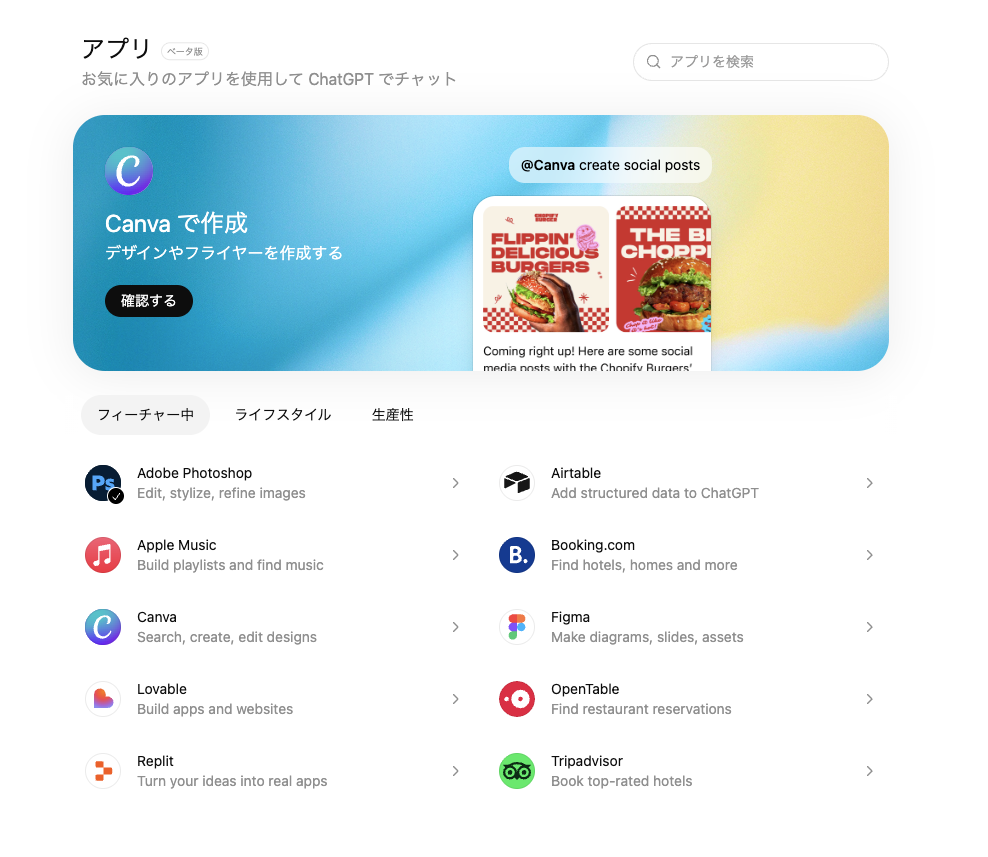Switch to the ライフスタイル tab
Image resolution: width=988 pixels, height=857 pixels.
pyautogui.click(x=283, y=415)
